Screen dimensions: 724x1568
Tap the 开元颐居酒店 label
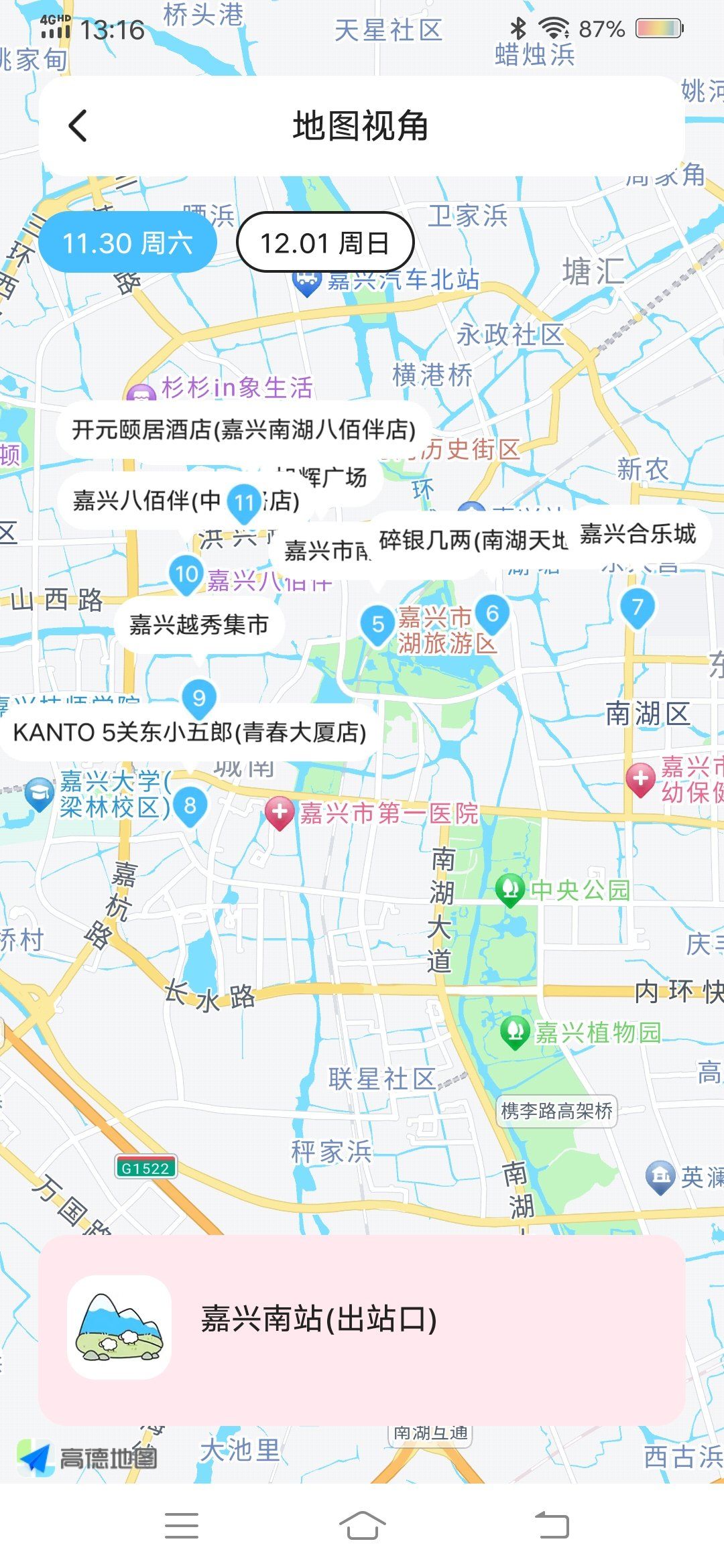tap(244, 430)
